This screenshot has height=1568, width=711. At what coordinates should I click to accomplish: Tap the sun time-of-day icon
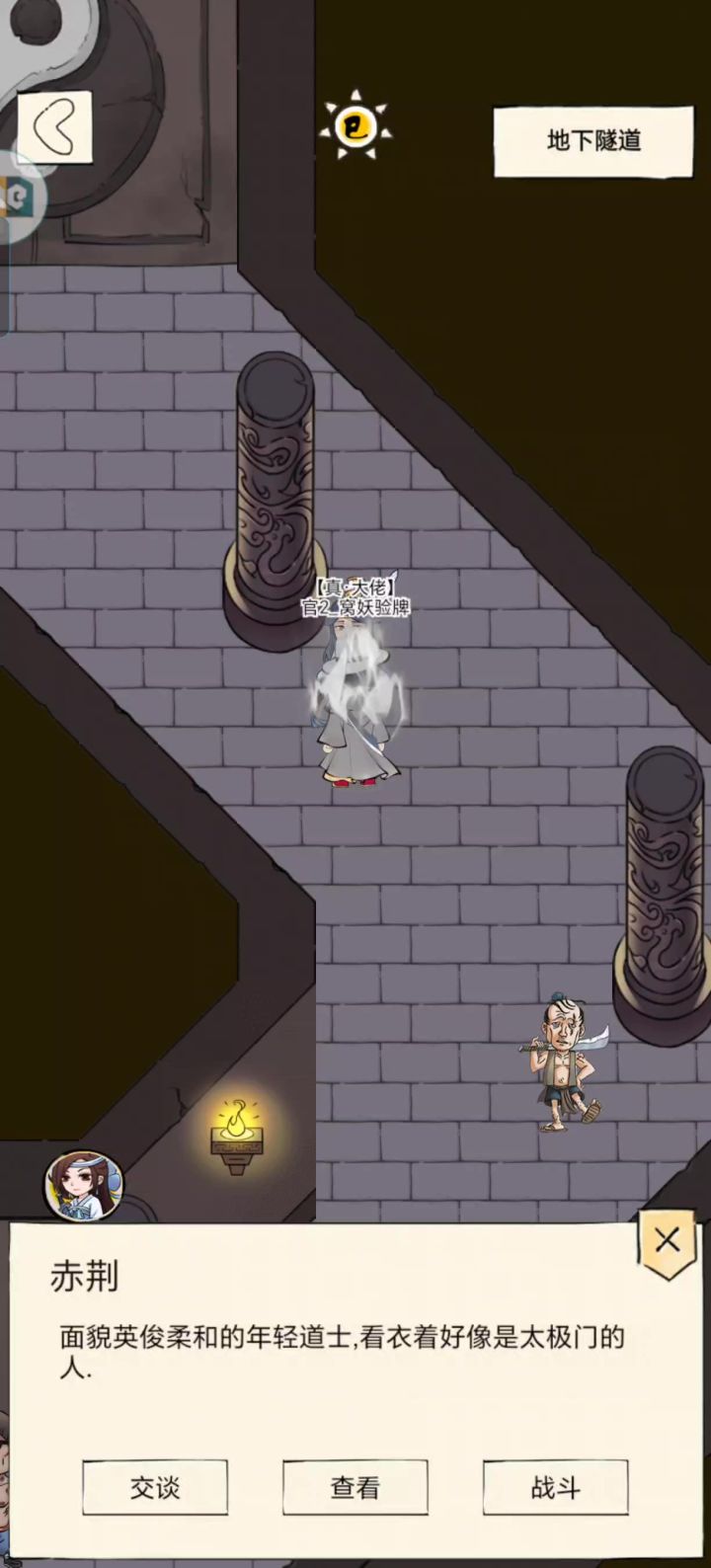coord(355,126)
